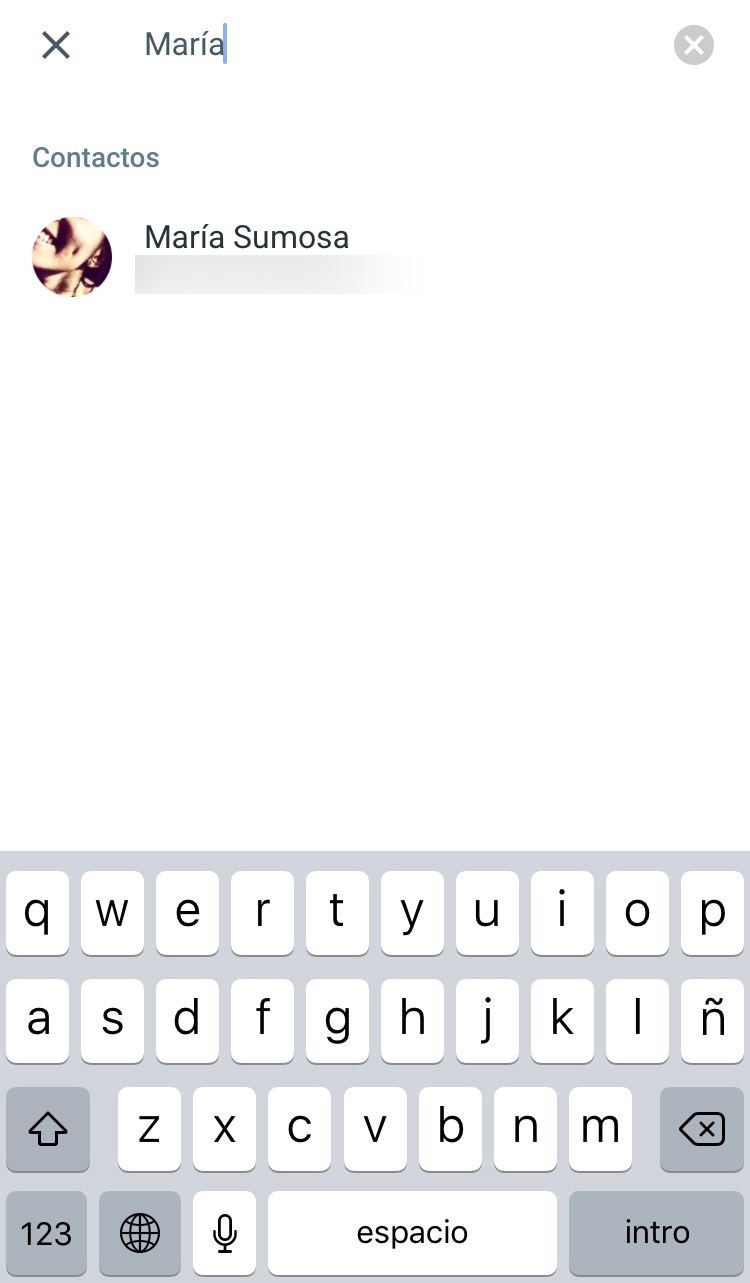The height and width of the screenshot is (1283, 750).
Task: Open the contact María Sumosa
Action: click(x=375, y=257)
